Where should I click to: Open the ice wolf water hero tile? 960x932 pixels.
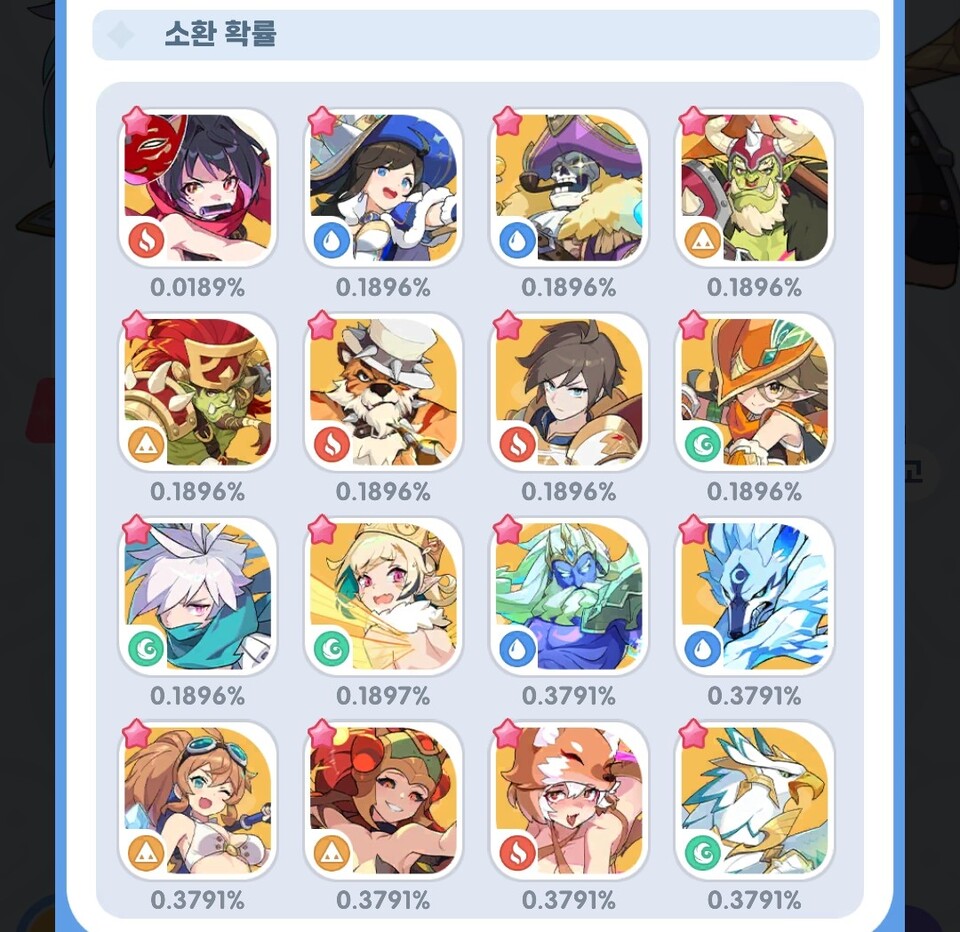pos(754,595)
